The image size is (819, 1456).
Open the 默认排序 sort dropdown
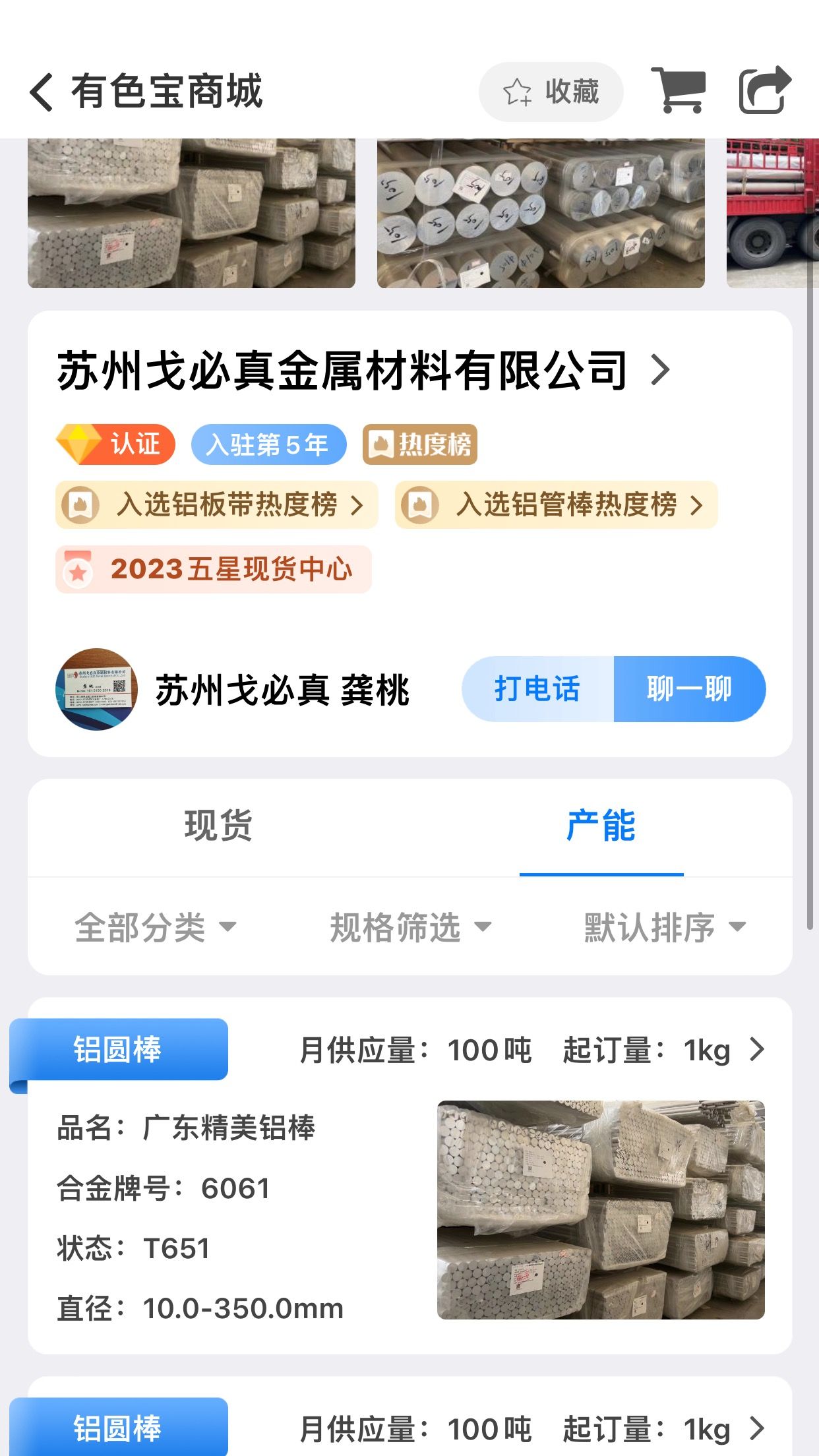pyautogui.click(x=665, y=927)
